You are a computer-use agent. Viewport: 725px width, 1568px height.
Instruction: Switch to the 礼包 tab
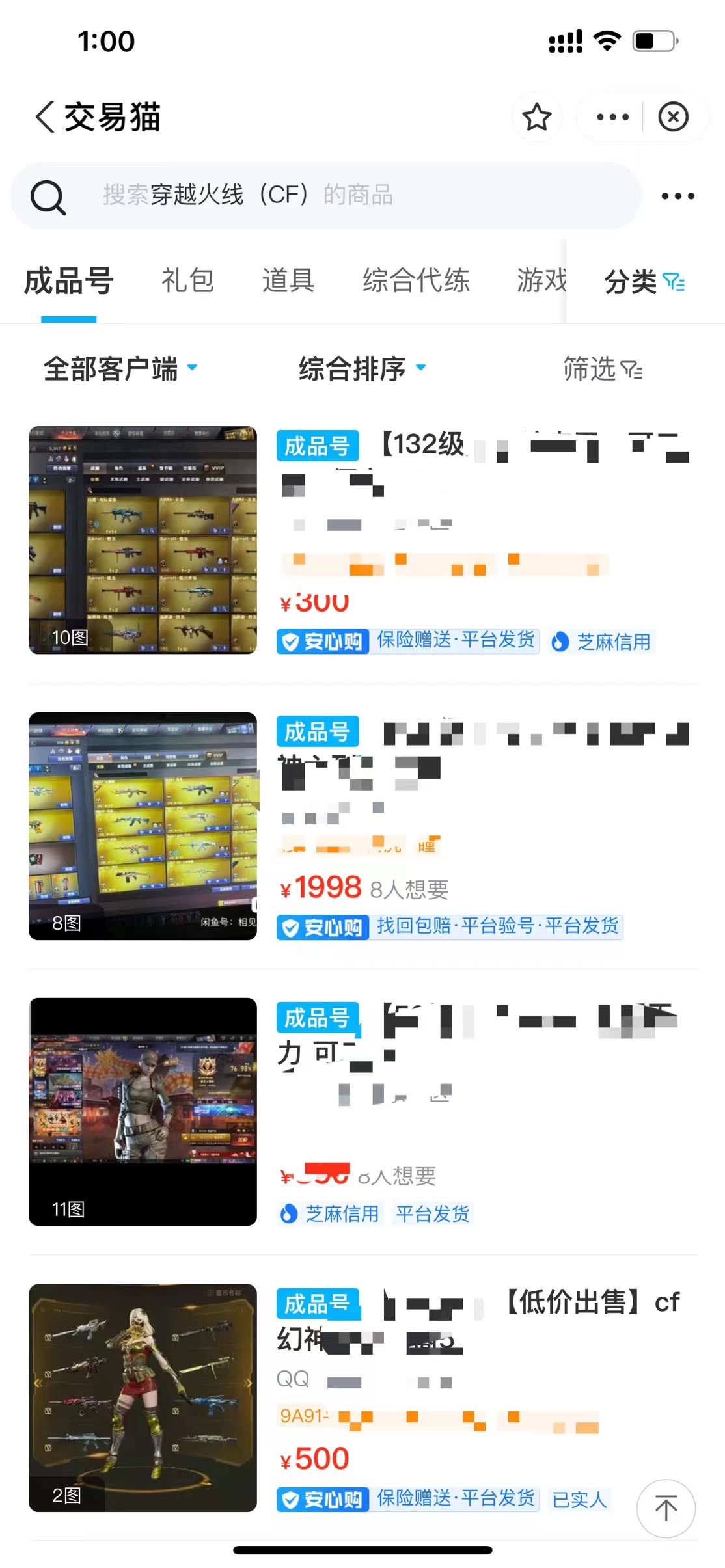coord(187,281)
